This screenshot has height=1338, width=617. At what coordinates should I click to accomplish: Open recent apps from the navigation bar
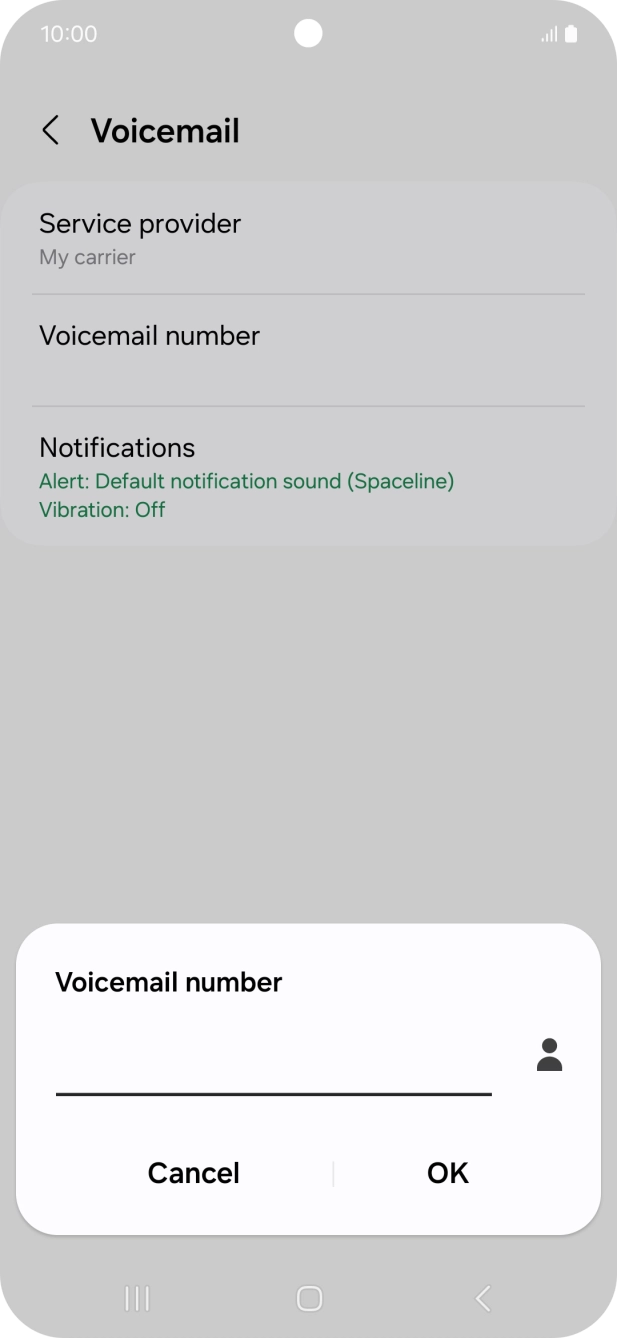point(137,1299)
